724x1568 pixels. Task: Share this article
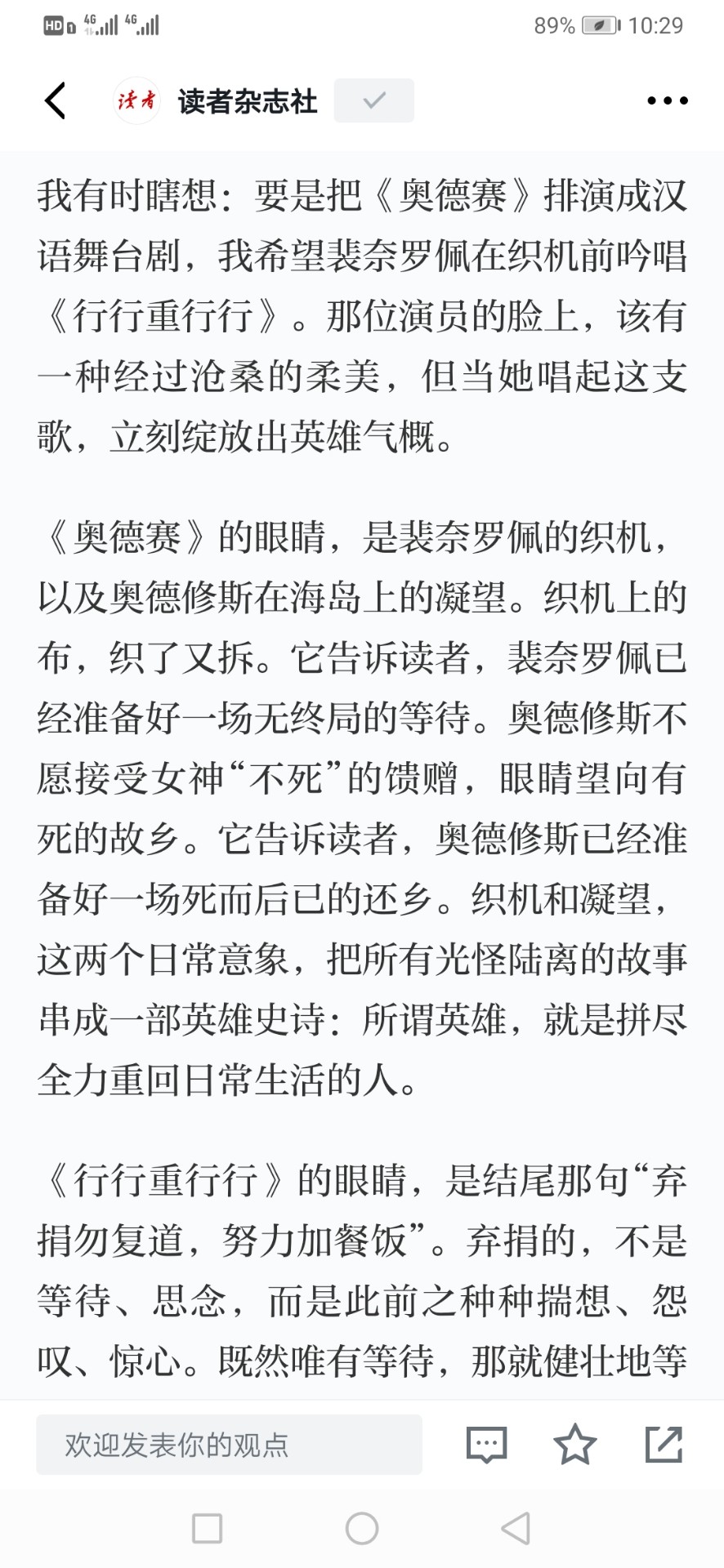(x=664, y=1444)
